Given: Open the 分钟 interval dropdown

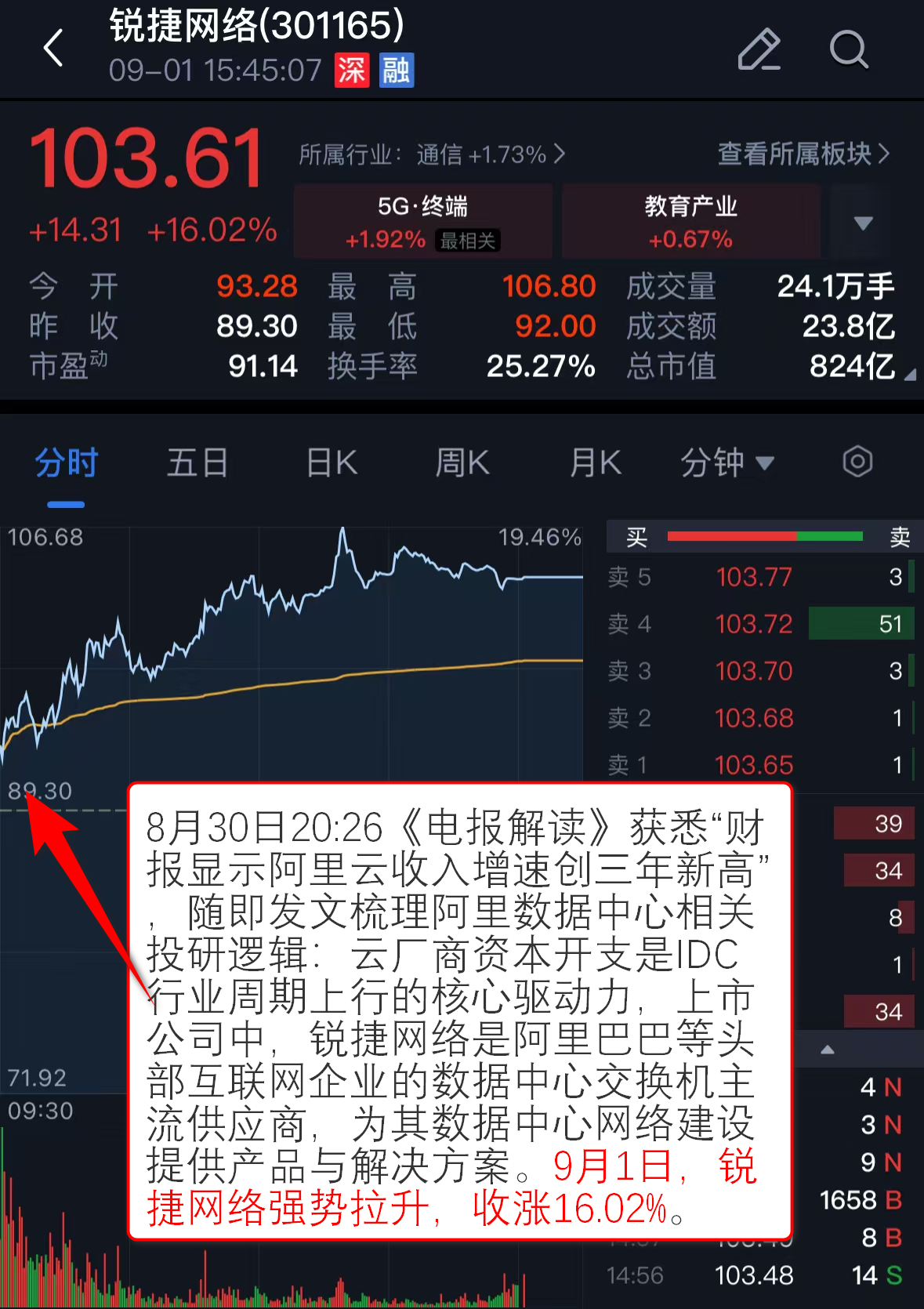Looking at the screenshot, I should point(727,463).
